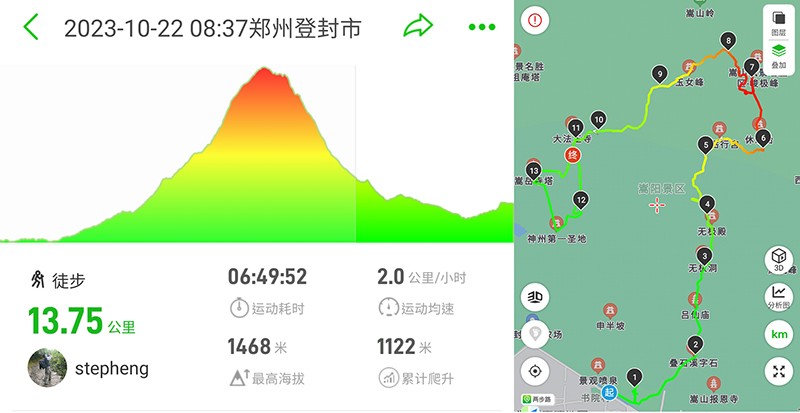
Task: Expand the map to fullscreen
Action: [x=779, y=372]
